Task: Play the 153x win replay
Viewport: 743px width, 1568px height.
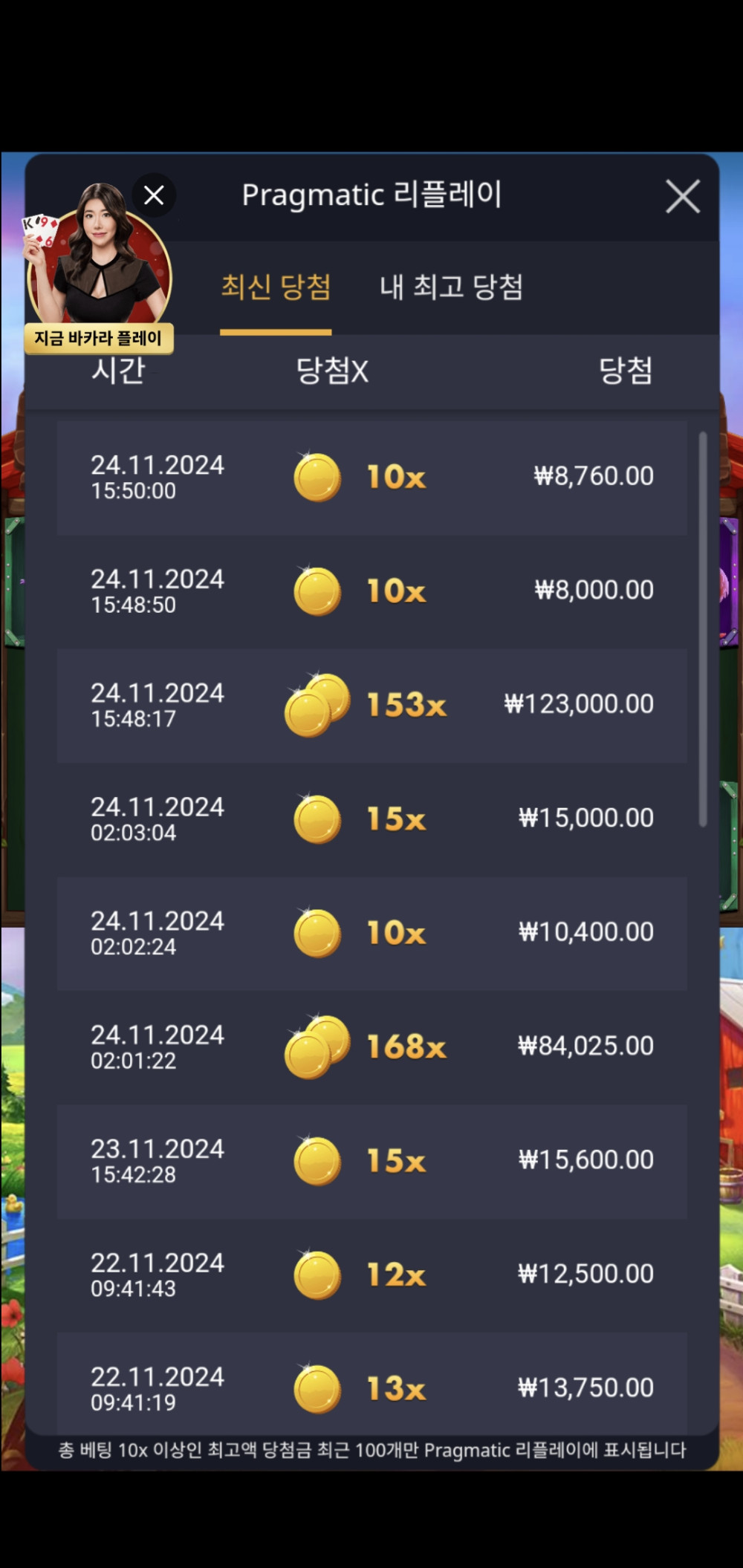Action: tap(371, 705)
